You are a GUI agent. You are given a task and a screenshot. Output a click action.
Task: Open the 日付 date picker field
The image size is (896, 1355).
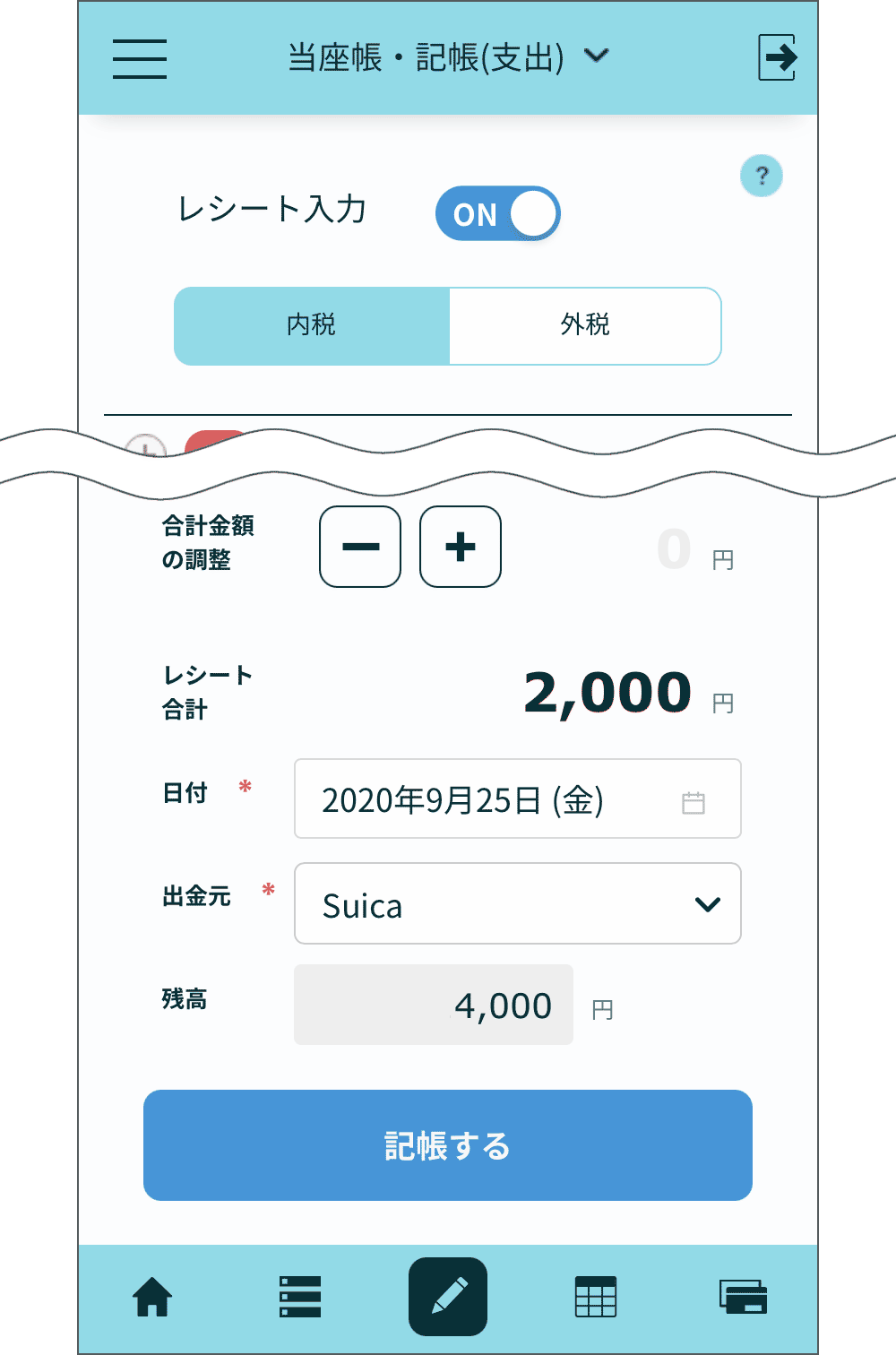pos(517,799)
